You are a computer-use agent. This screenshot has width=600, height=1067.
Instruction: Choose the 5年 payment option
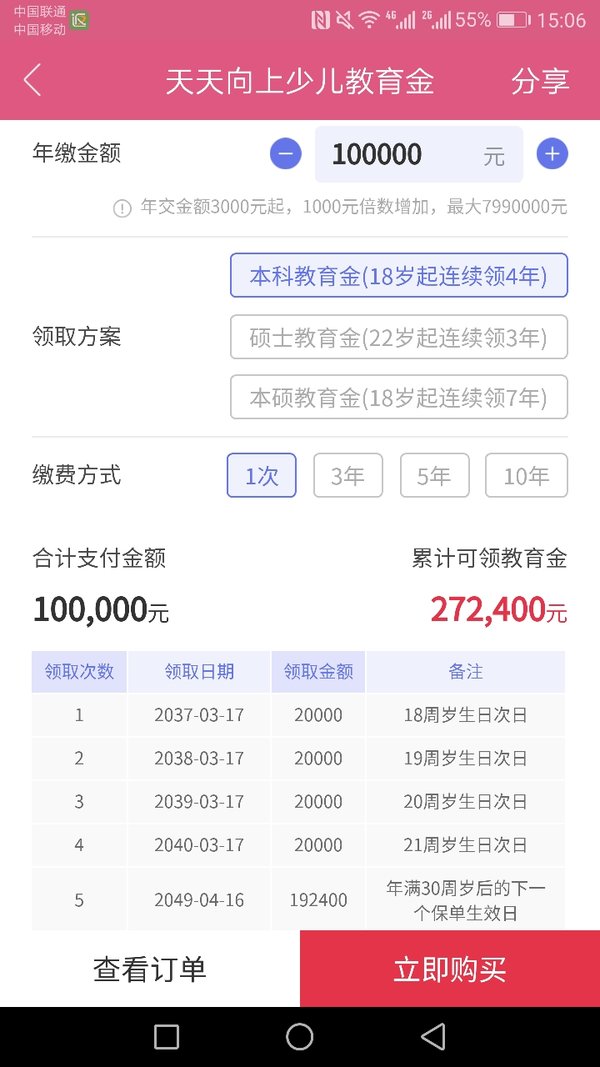434,476
